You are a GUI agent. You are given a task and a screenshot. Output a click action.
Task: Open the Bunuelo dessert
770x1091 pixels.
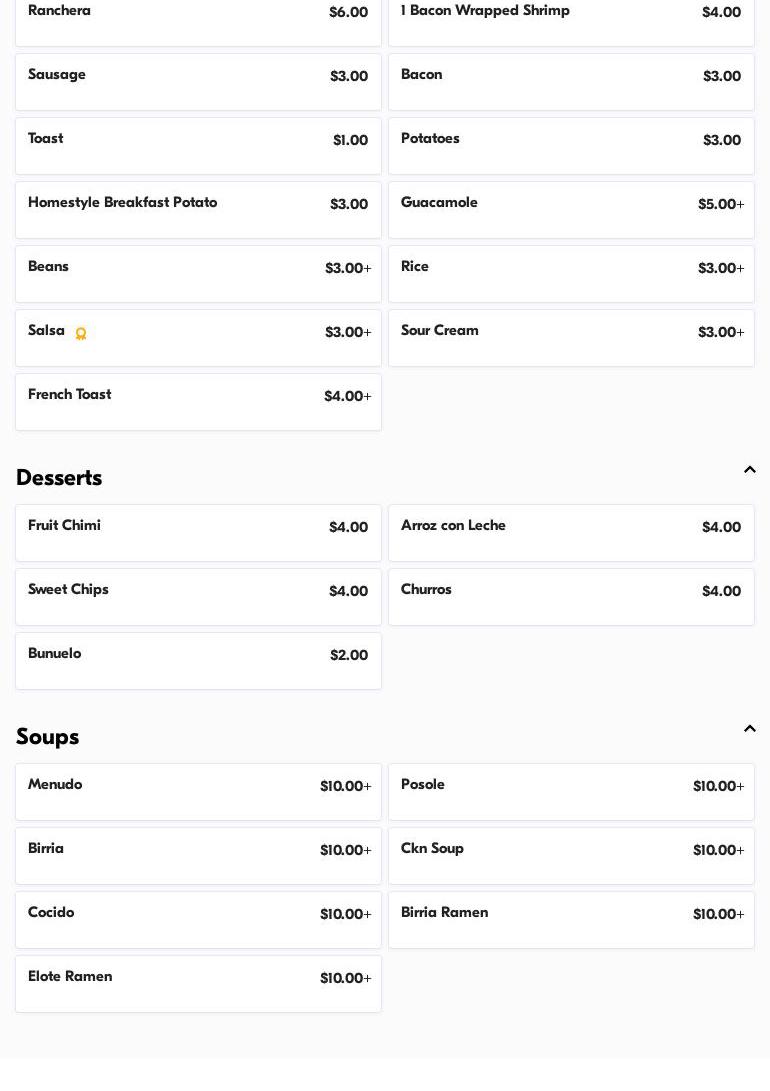(198, 661)
